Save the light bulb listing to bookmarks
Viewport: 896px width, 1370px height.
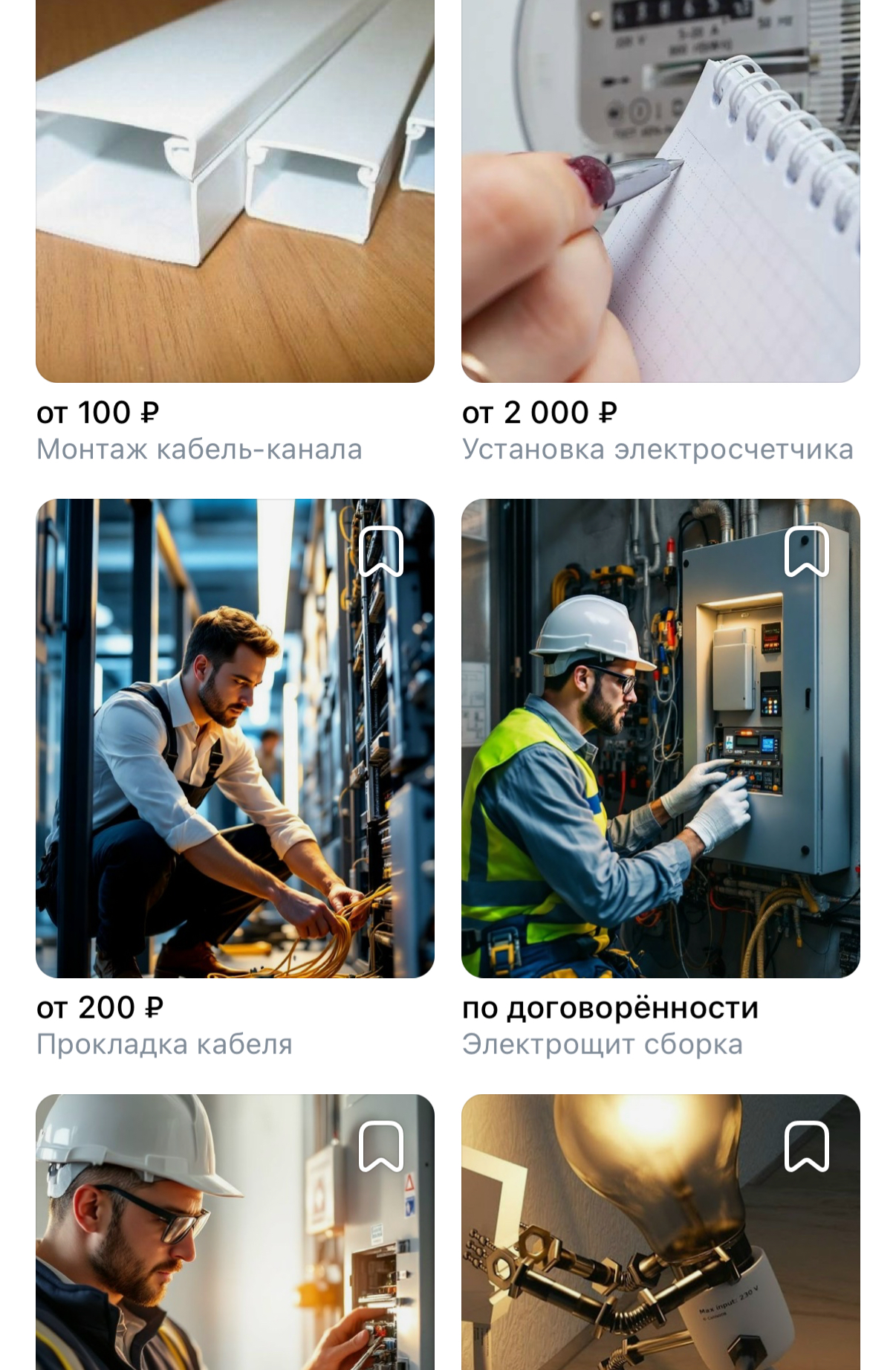pyautogui.click(x=806, y=1146)
